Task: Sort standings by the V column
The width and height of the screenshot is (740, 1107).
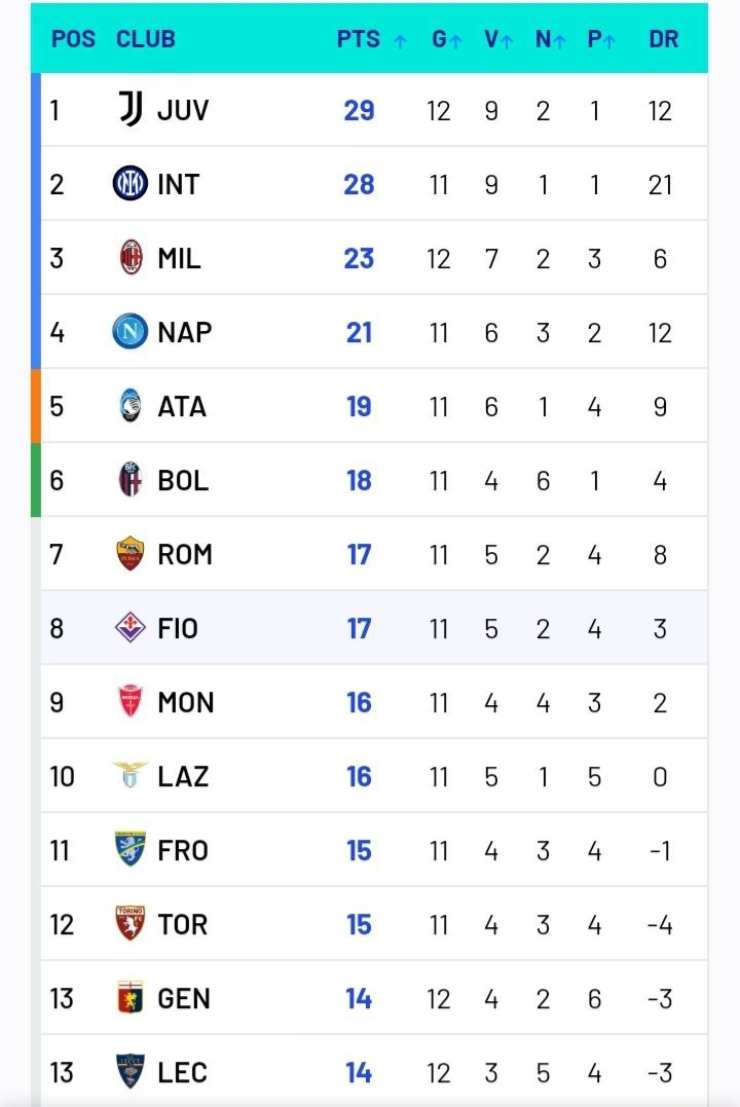Action: tap(498, 39)
